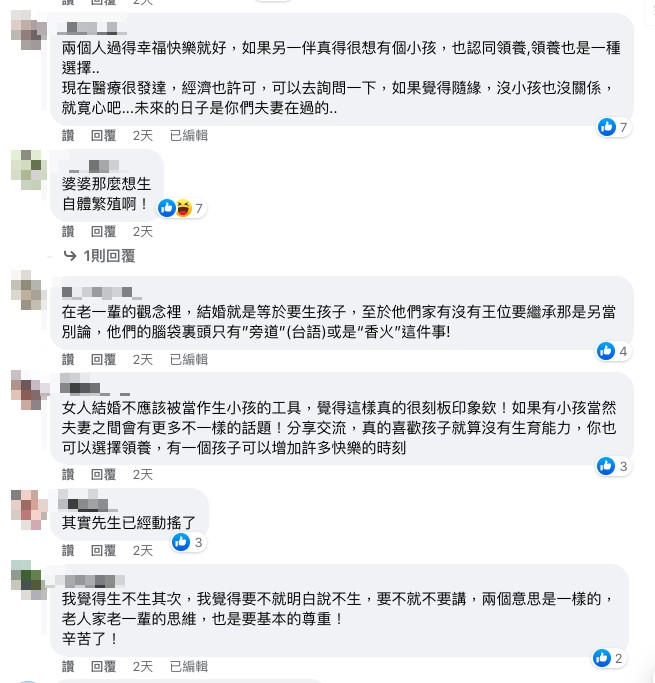This screenshot has width=655, height=683.
Task: Open reactions on the comment starting 兩個人過得幸福快樂就好
Action: [x=612, y=127]
